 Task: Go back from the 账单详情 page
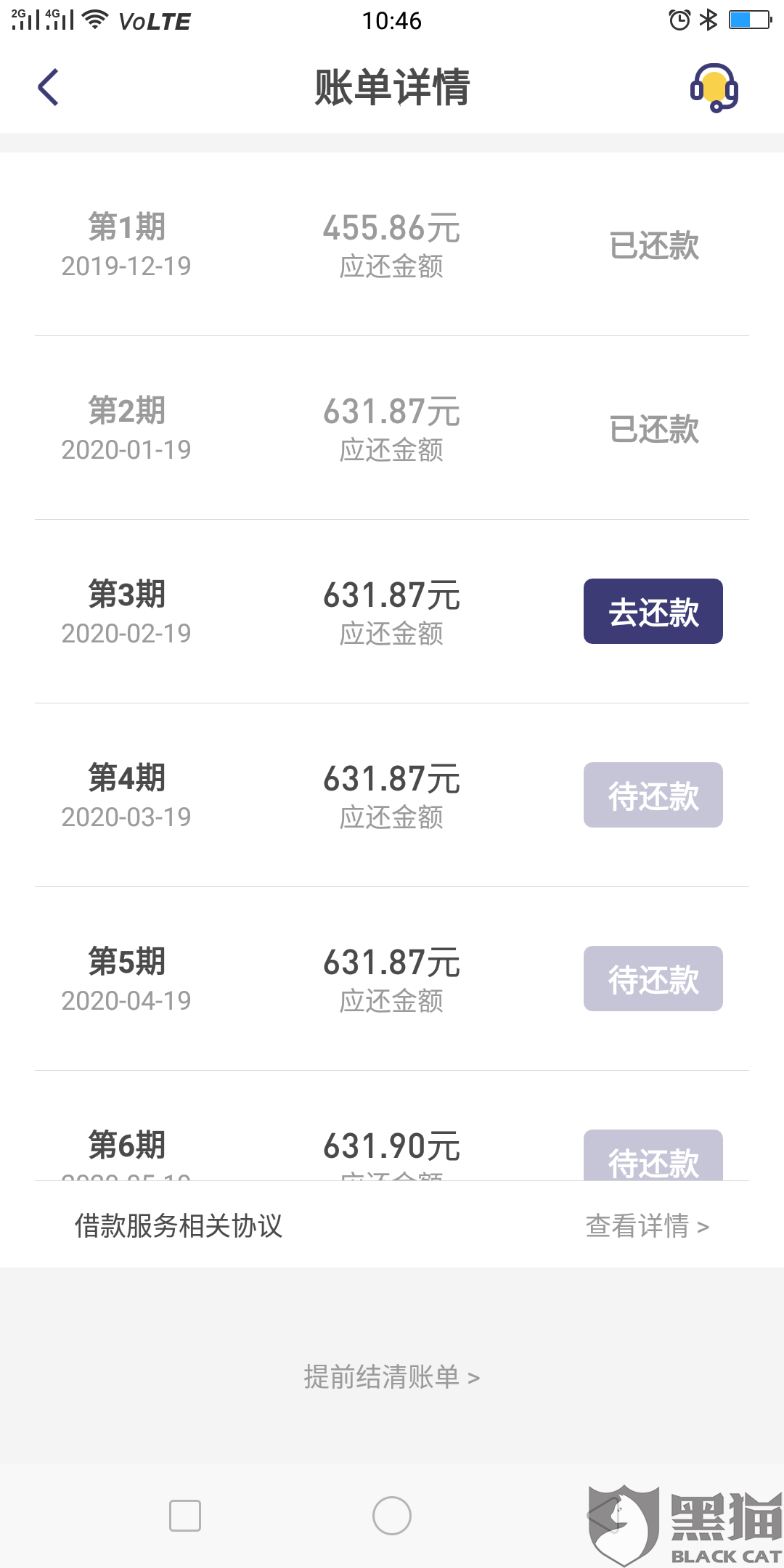click(x=48, y=87)
